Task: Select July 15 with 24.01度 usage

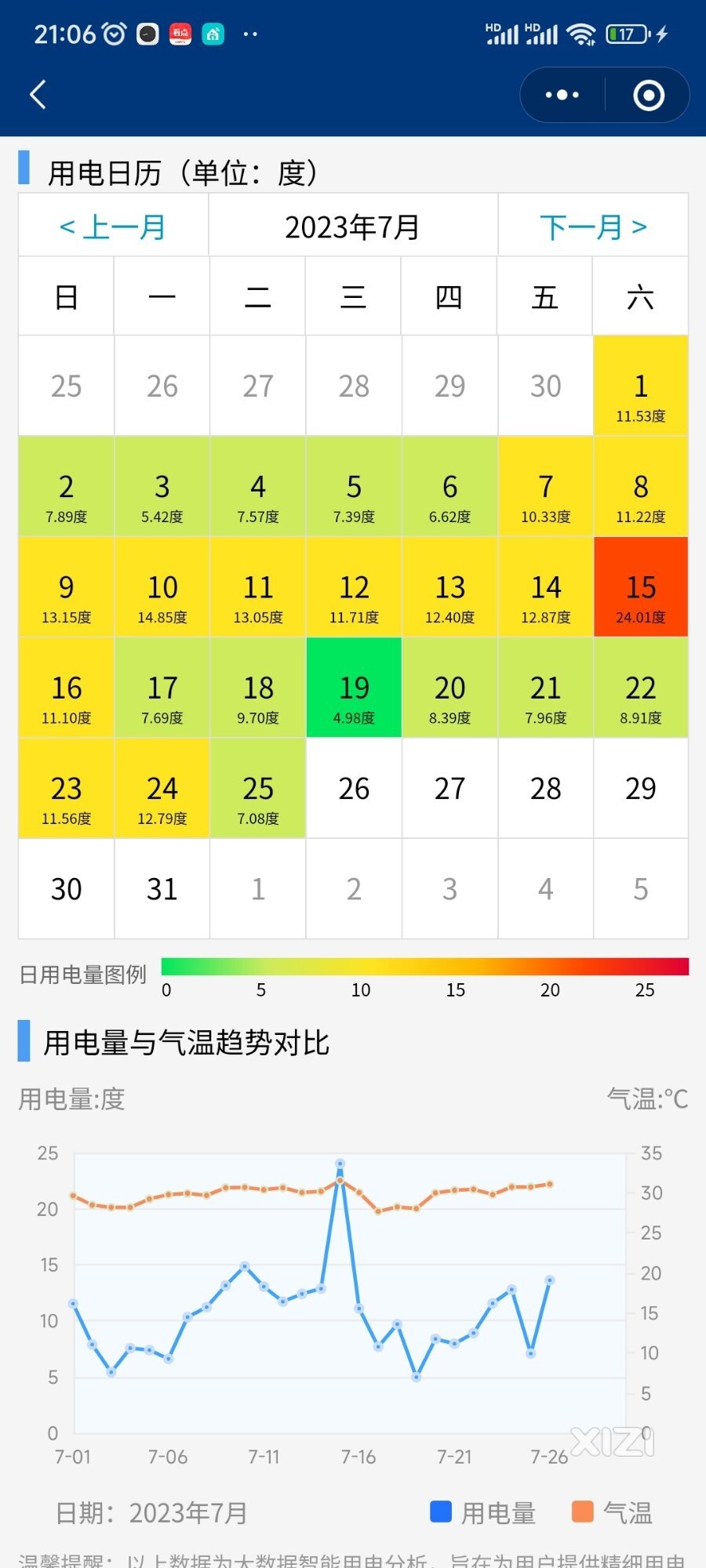Action: [640, 597]
